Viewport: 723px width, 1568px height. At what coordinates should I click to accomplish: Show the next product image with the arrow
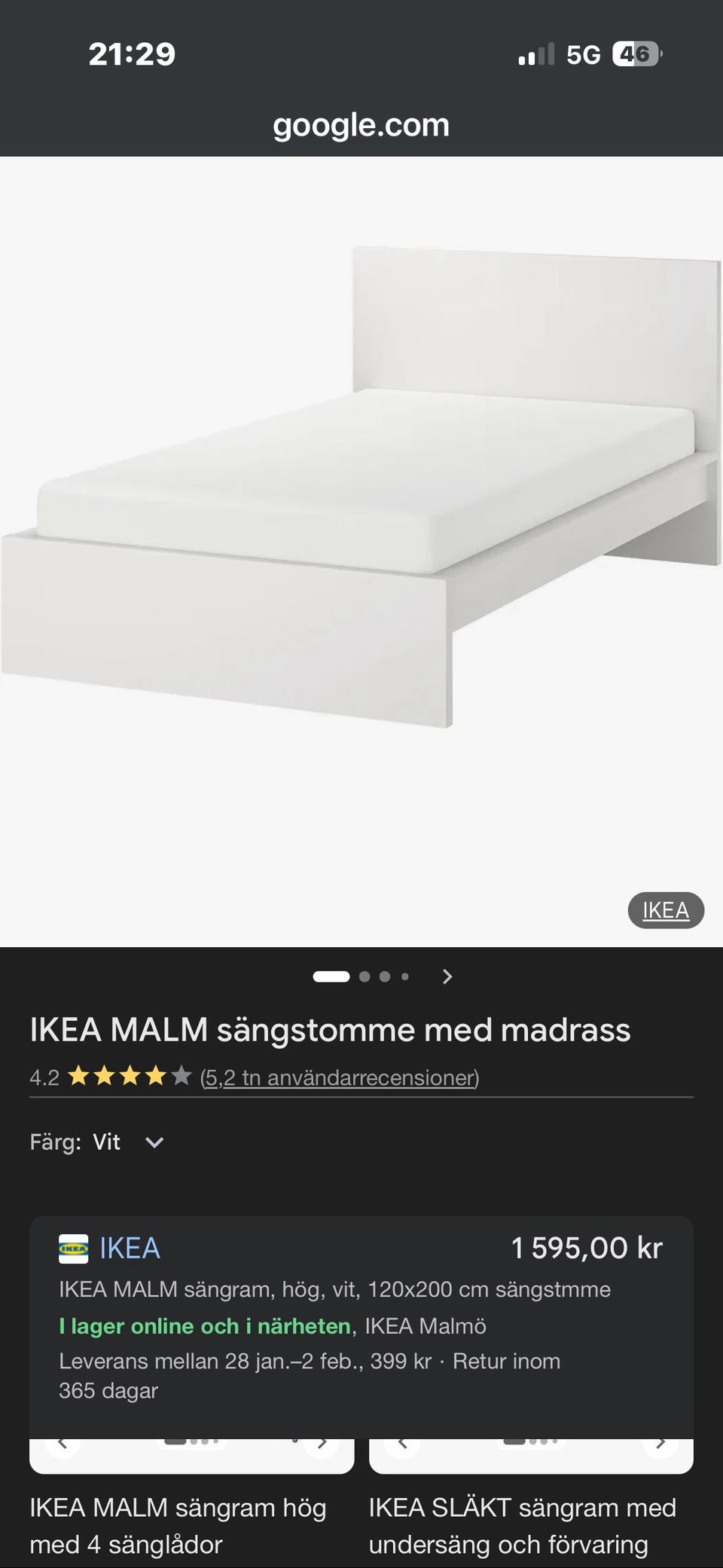(447, 977)
